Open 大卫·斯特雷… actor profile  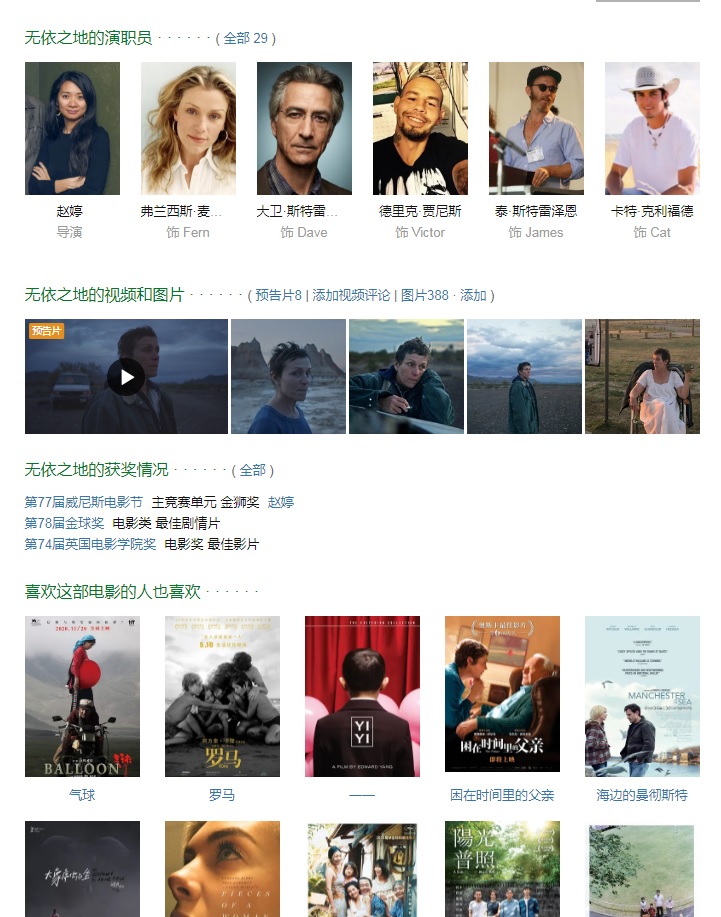(x=304, y=211)
